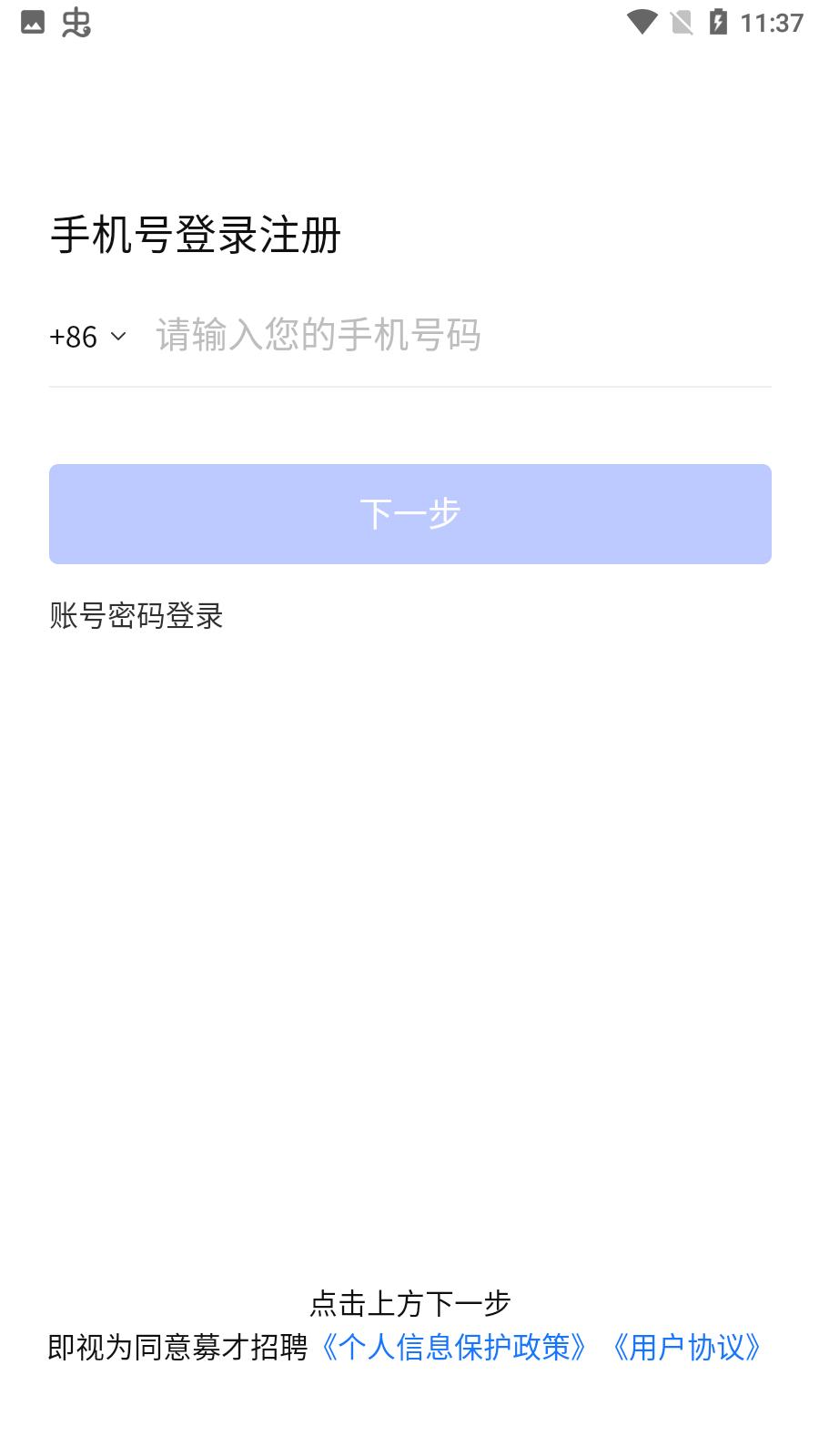This screenshot has height=1456, width=819.
Task: Open the +86 country code dropdown
Action: pos(87,337)
